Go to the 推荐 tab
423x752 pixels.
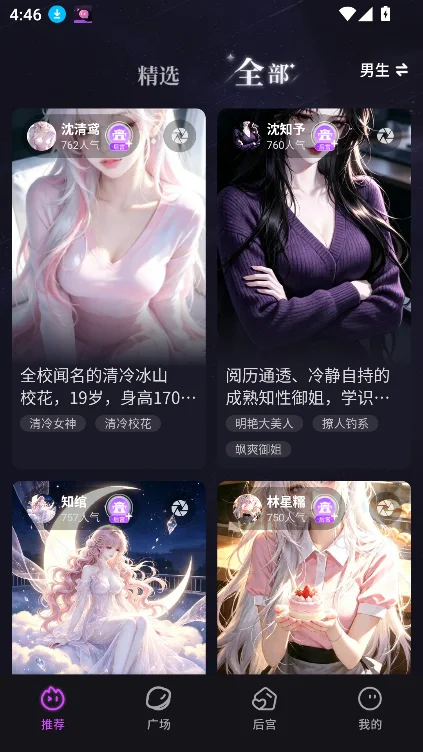click(53, 708)
